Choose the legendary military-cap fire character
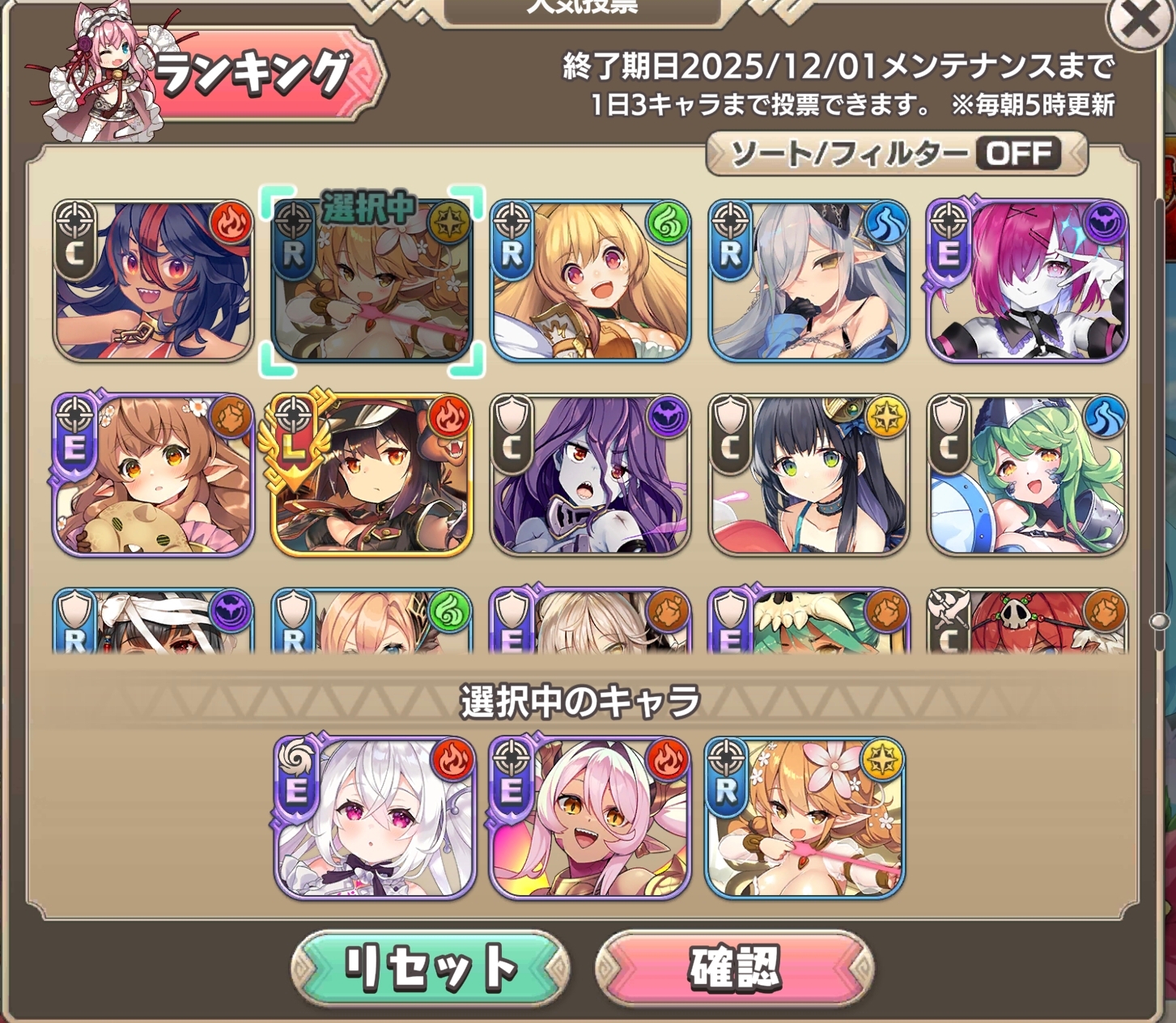This screenshot has height=1023, width=1176. point(371,475)
